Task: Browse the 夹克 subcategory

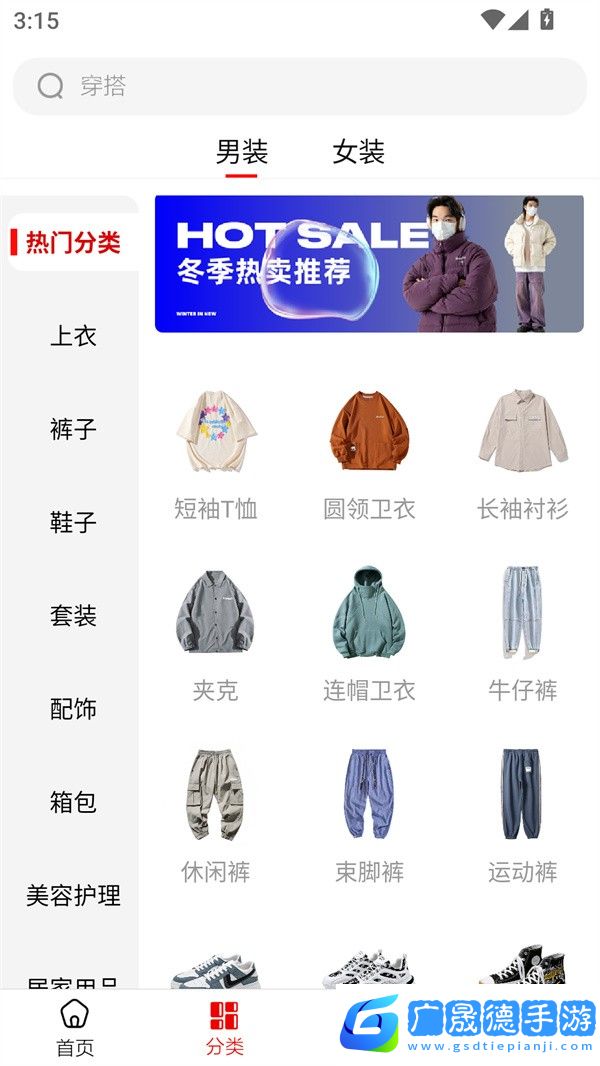Action: pos(216,632)
